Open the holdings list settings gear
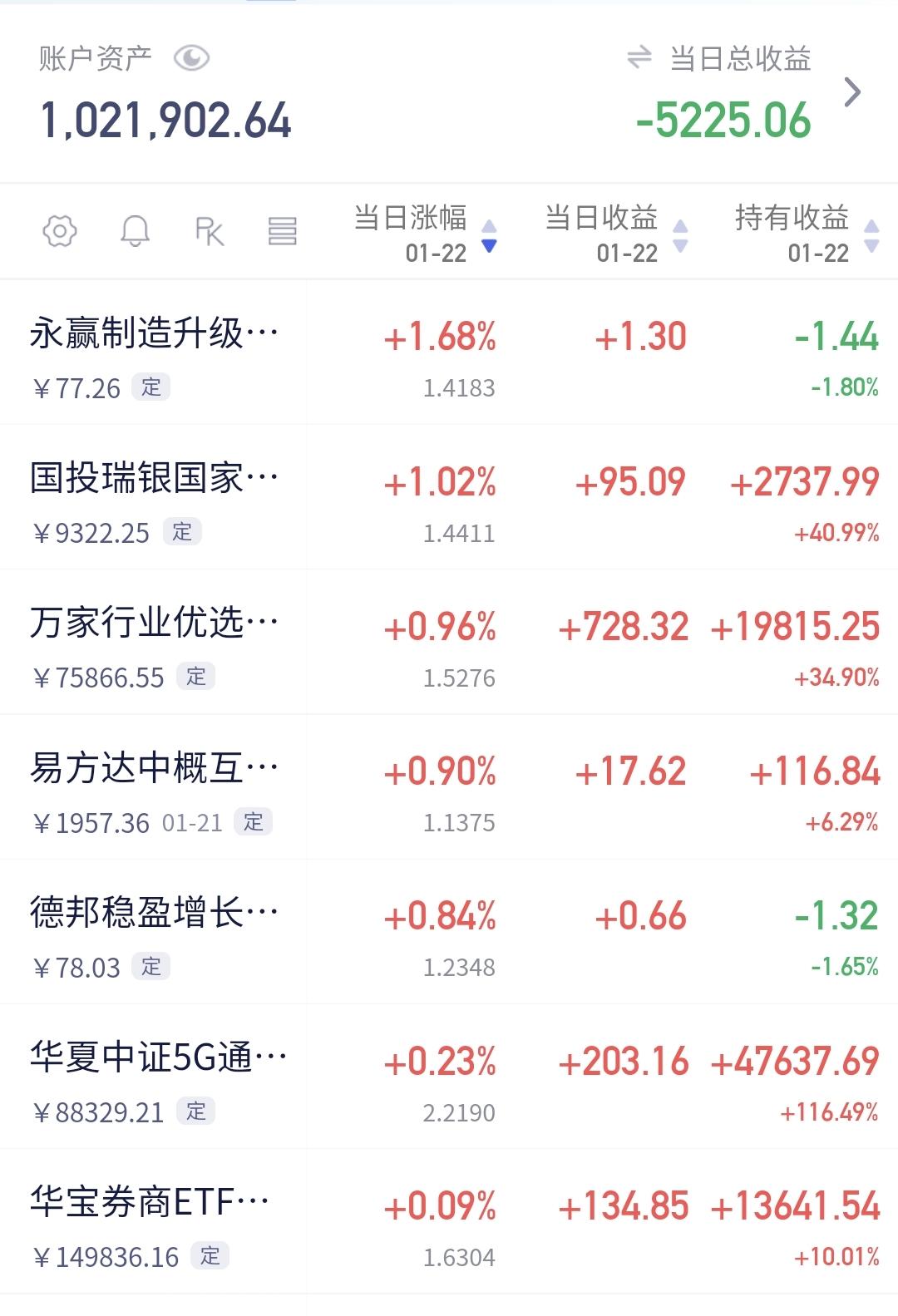Screen dimensions: 898x1316 coord(60,231)
